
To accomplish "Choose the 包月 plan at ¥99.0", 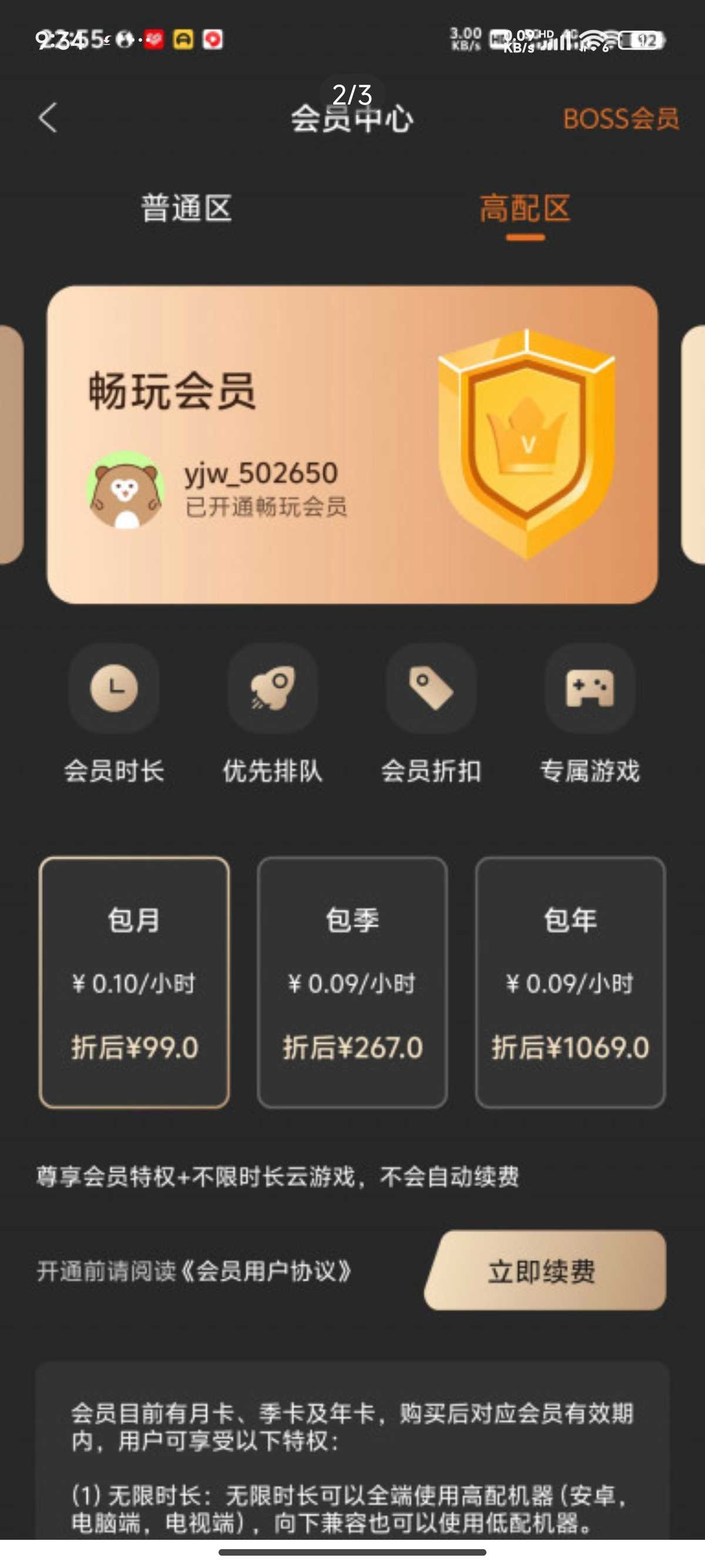I will pyautogui.click(x=134, y=982).
